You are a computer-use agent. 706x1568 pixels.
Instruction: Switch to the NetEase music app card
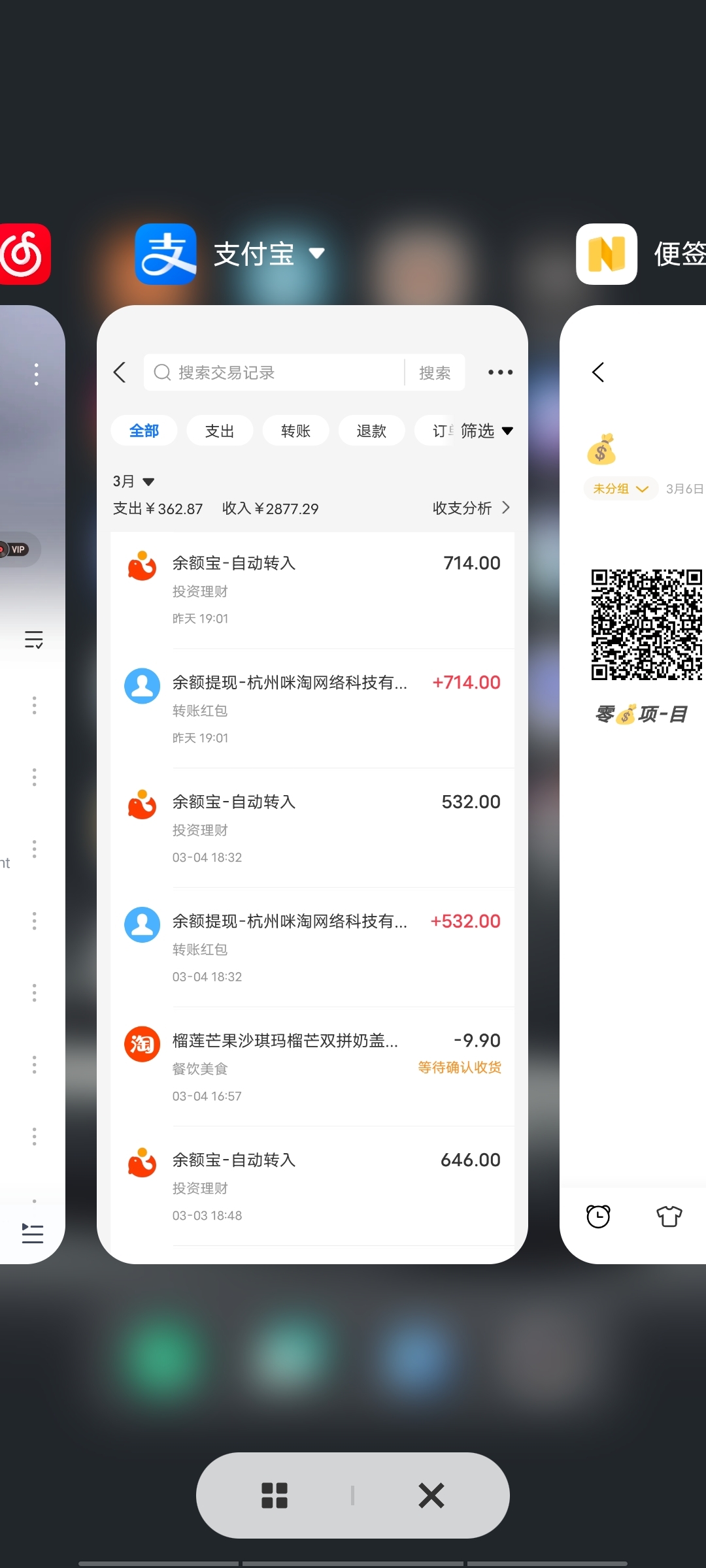(31, 784)
